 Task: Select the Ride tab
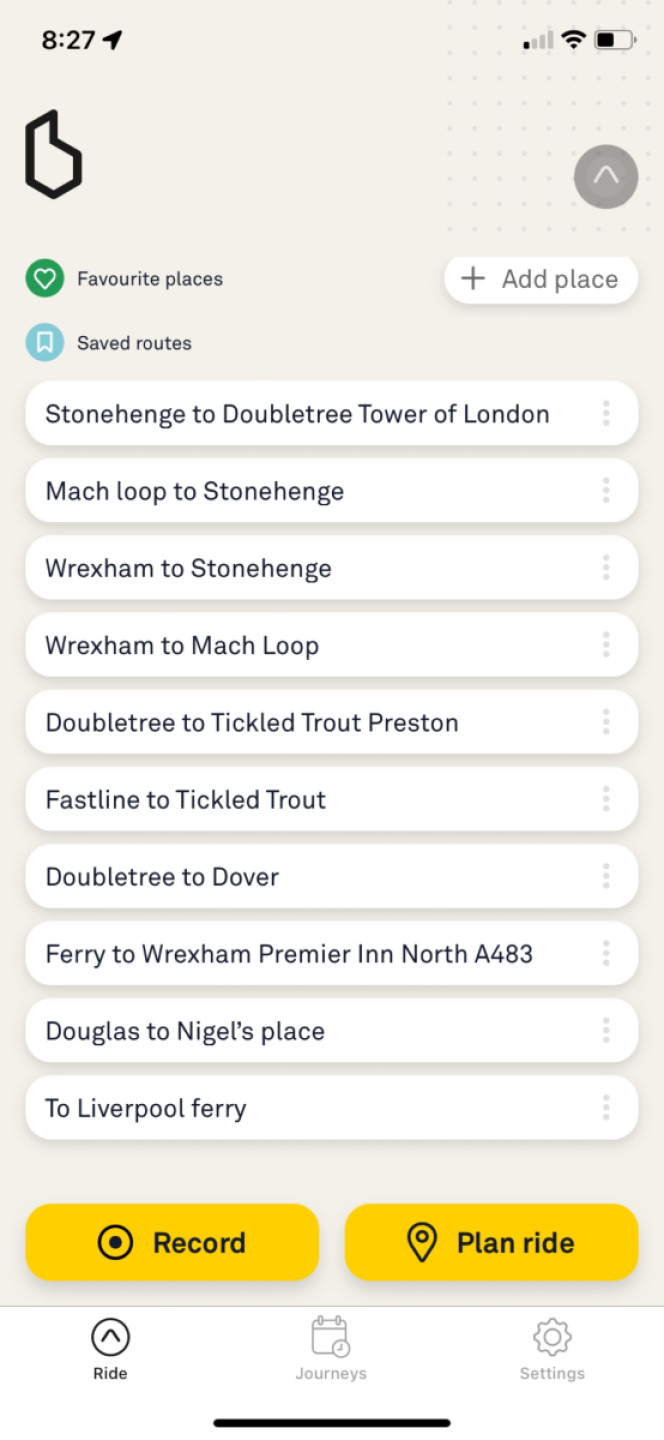pyautogui.click(x=110, y=1348)
